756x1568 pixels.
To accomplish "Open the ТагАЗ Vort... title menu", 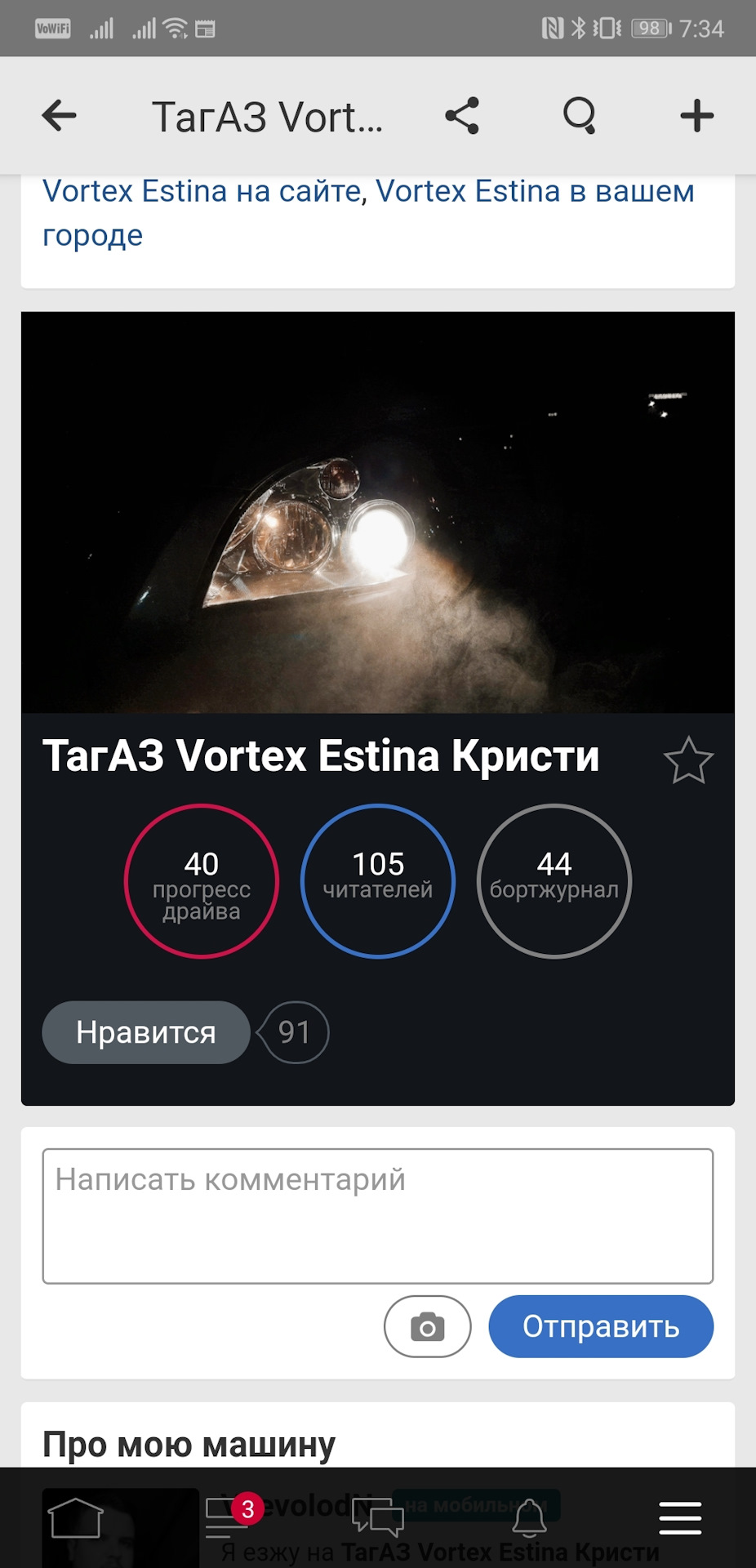I will (268, 115).
